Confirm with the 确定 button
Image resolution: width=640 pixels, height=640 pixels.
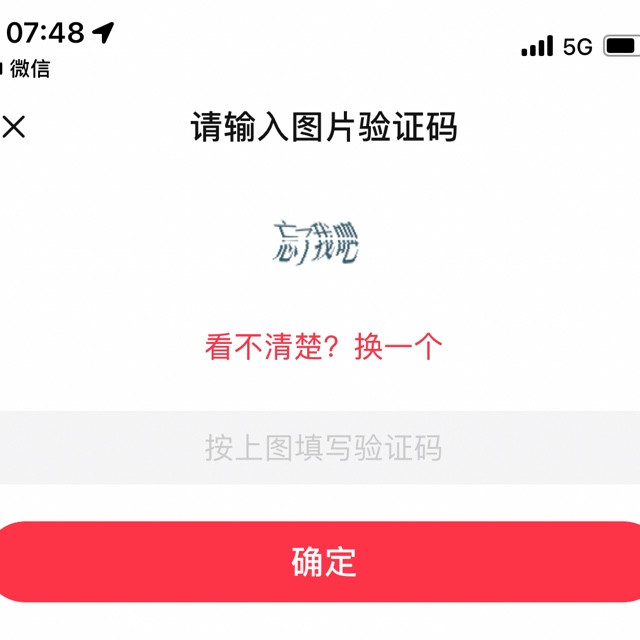coord(322,562)
